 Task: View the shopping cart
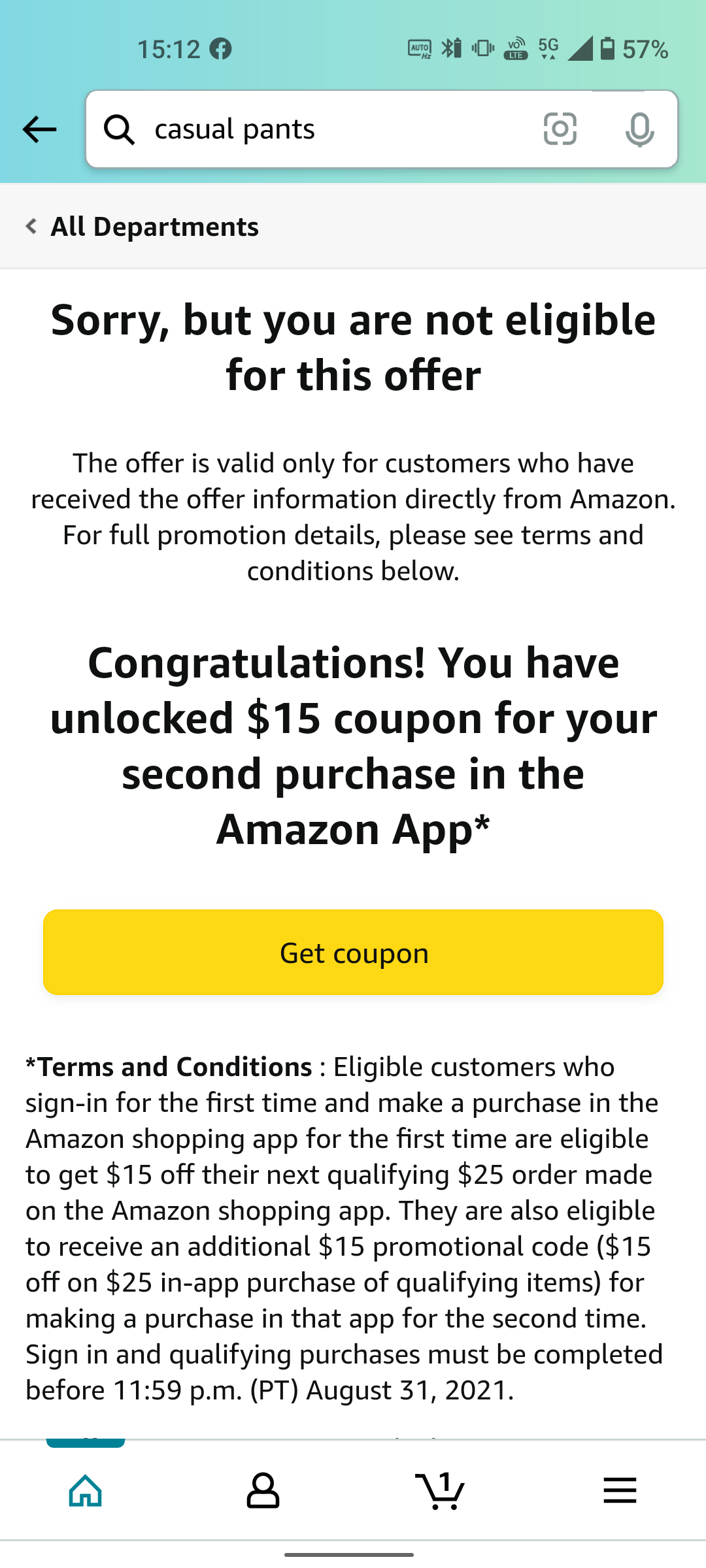point(441,1491)
